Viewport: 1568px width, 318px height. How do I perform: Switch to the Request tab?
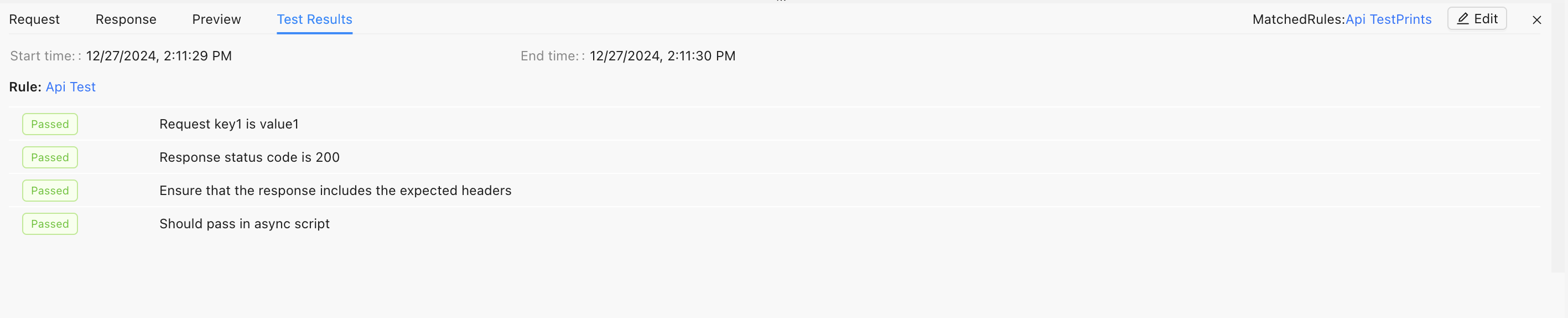click(34, 19)
